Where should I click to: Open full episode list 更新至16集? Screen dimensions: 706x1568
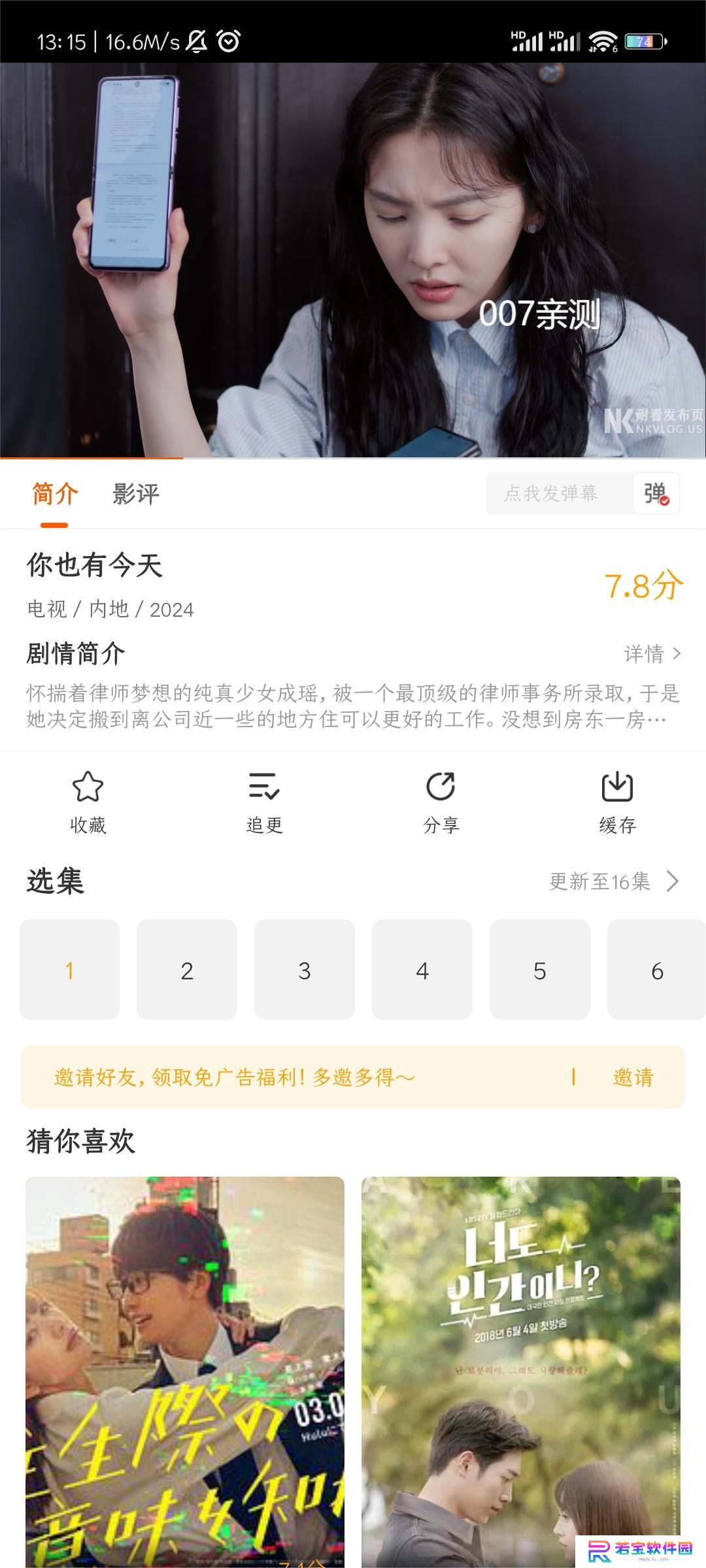pos(614,881)
